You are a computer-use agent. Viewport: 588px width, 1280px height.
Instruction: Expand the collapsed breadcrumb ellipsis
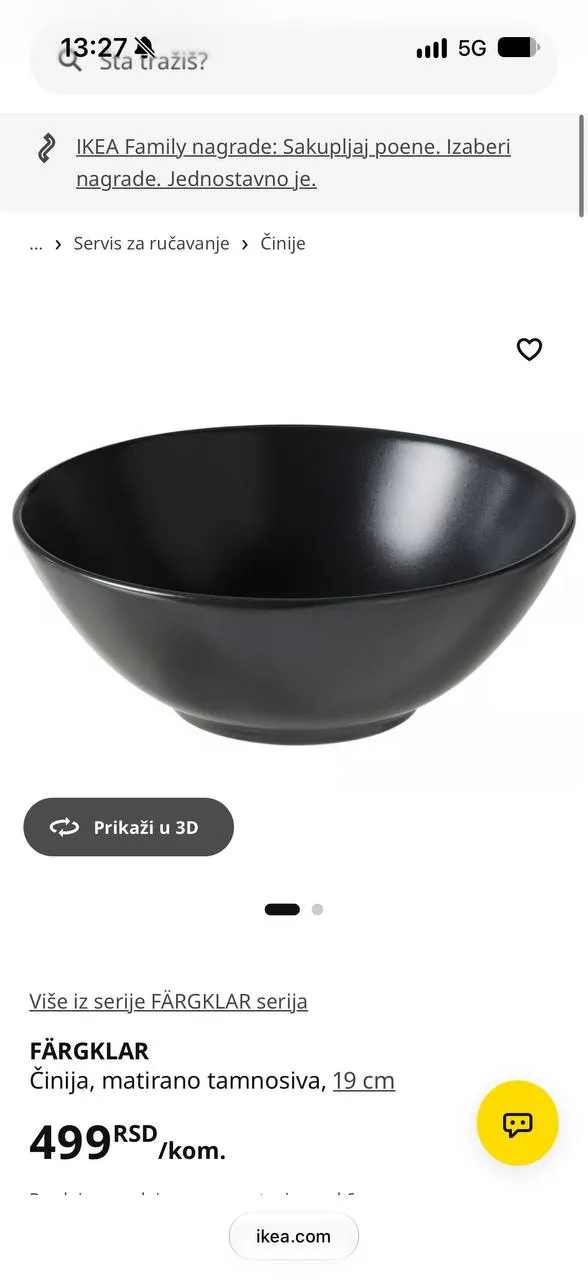[x=36, y=244]
